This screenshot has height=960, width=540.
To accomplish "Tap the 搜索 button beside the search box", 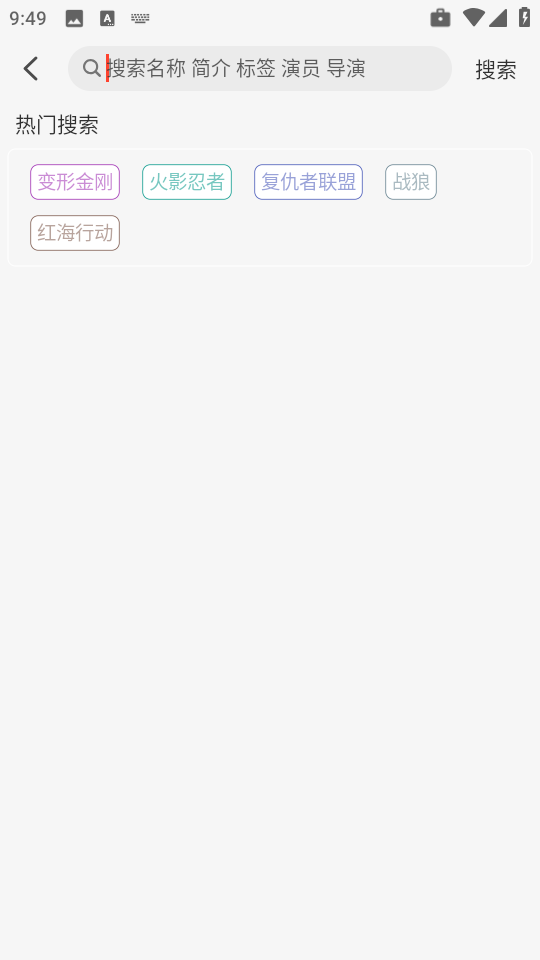I will click(496, 69).
